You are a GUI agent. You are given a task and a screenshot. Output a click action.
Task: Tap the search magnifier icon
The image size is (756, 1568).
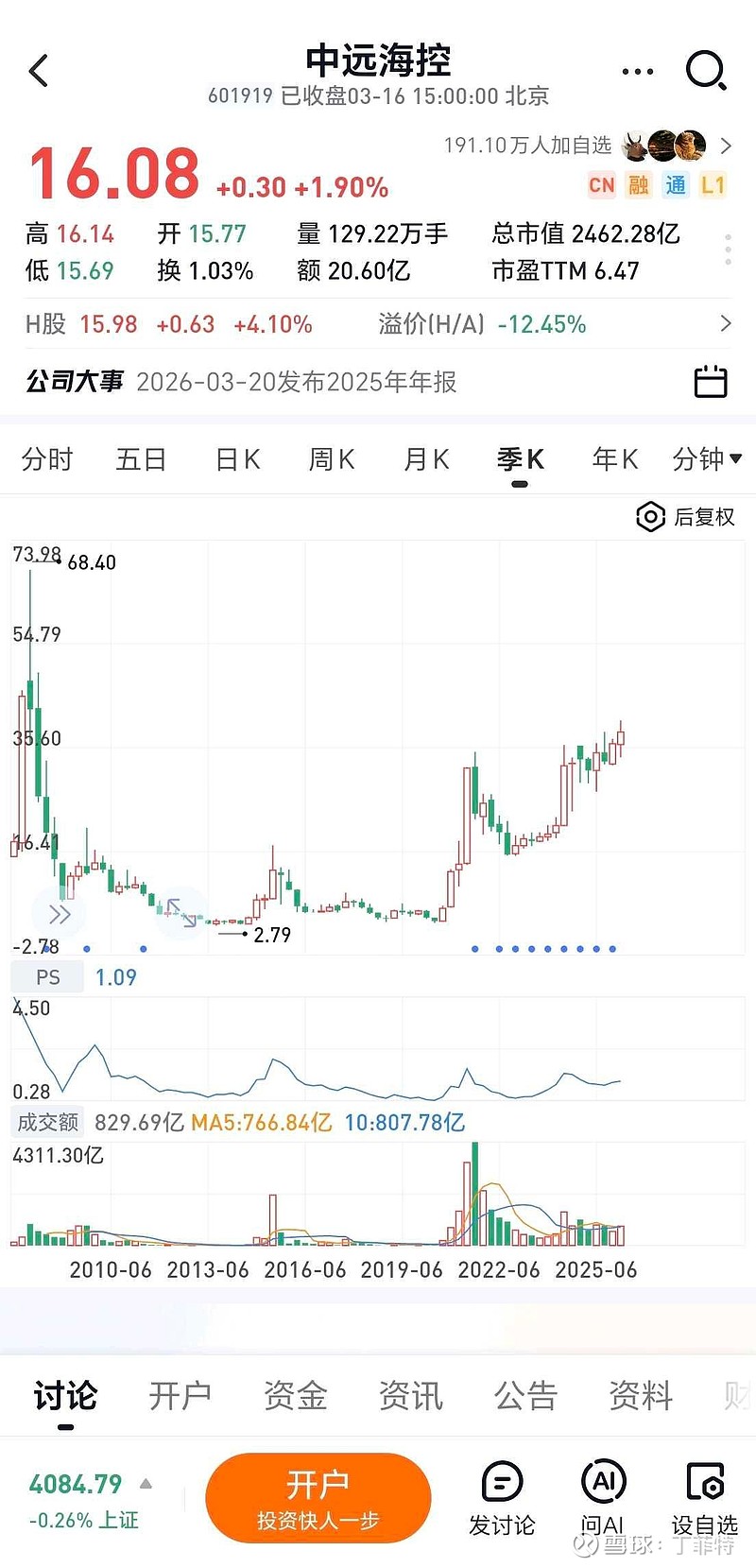pyautogui.click(x=706, y=71)
